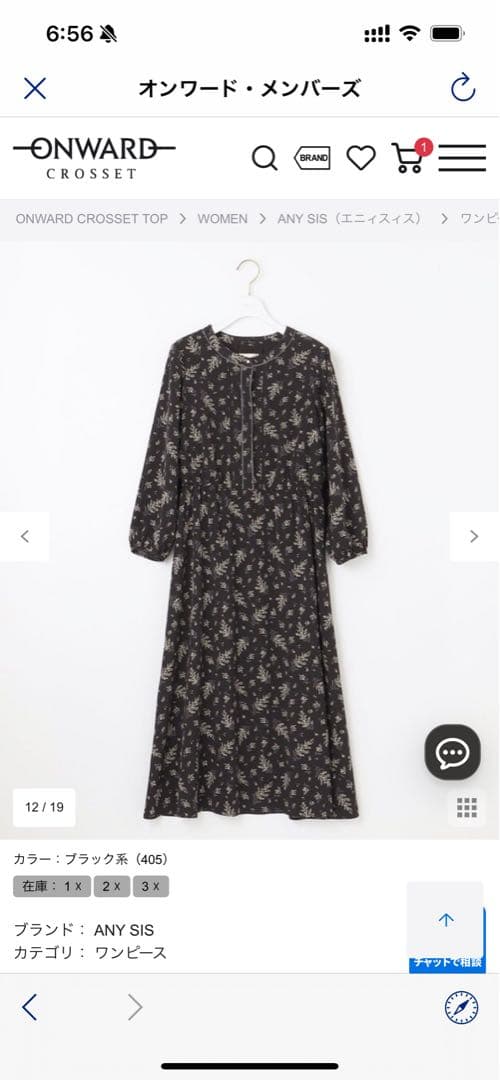
Task: Open the chat bubble button
Action: (x=452, y=752)
